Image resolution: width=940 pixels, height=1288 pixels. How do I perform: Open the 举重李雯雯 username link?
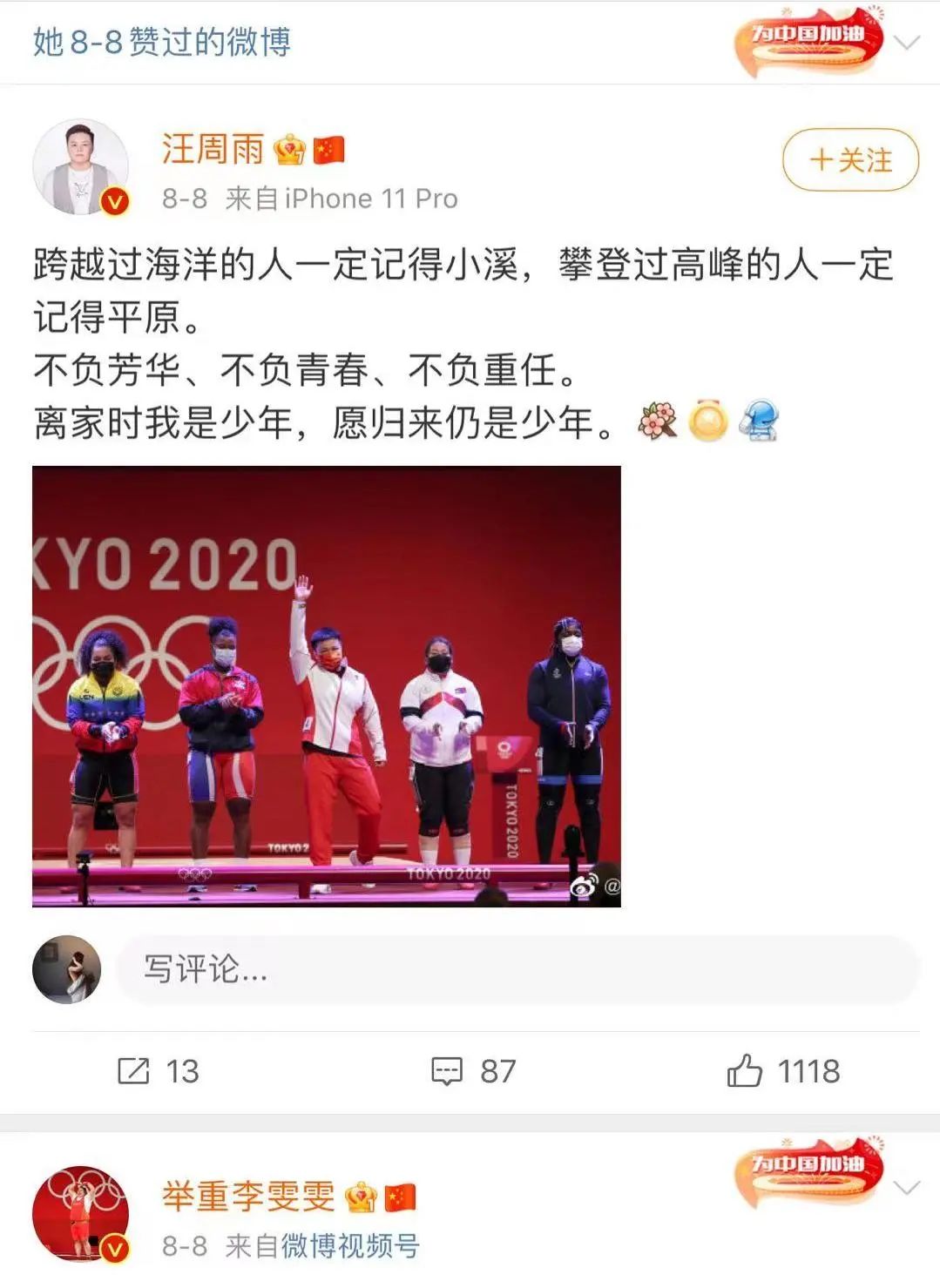[248, 1197]
